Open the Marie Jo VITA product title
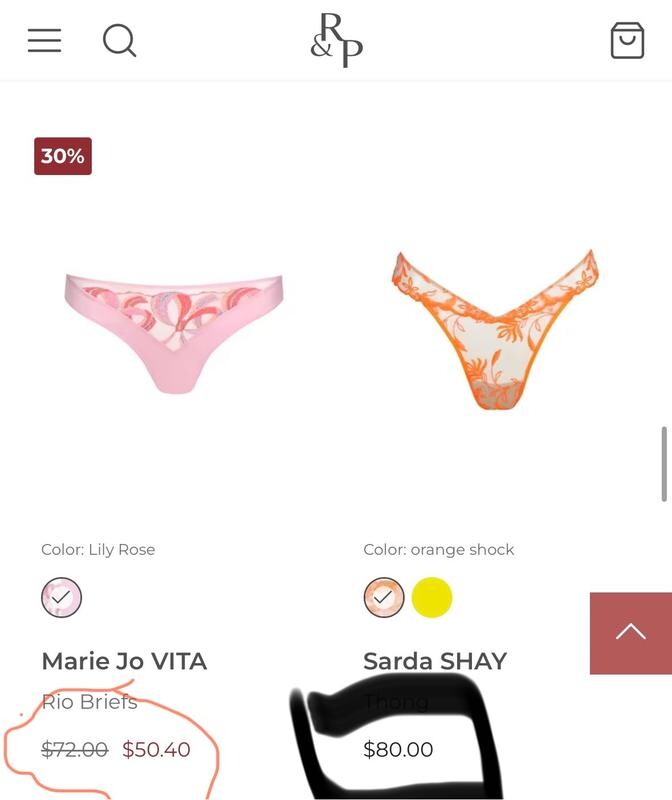Screen dimensions: 672x800 [x=124, y=661]
